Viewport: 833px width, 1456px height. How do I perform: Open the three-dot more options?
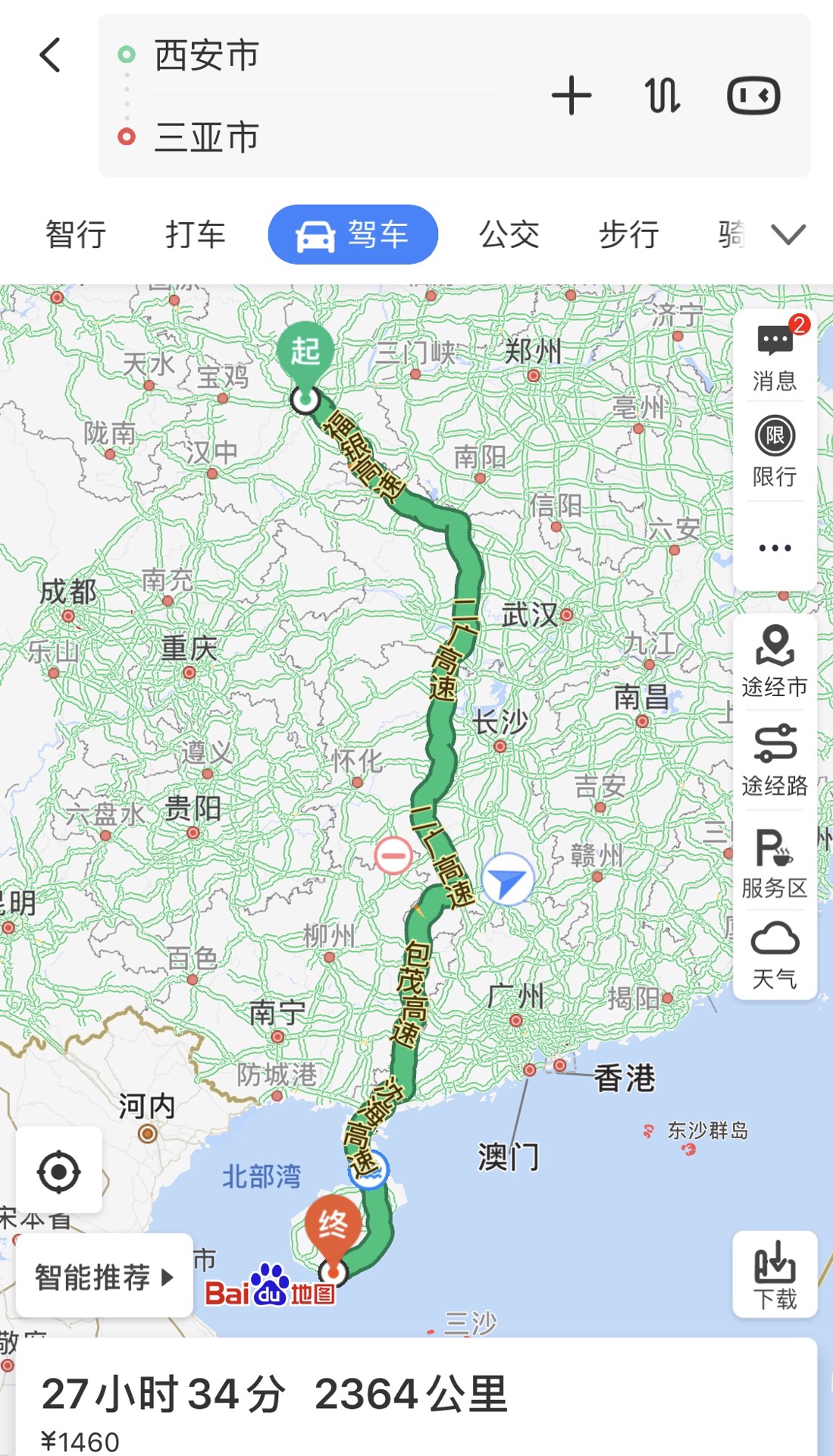[775, 548]
